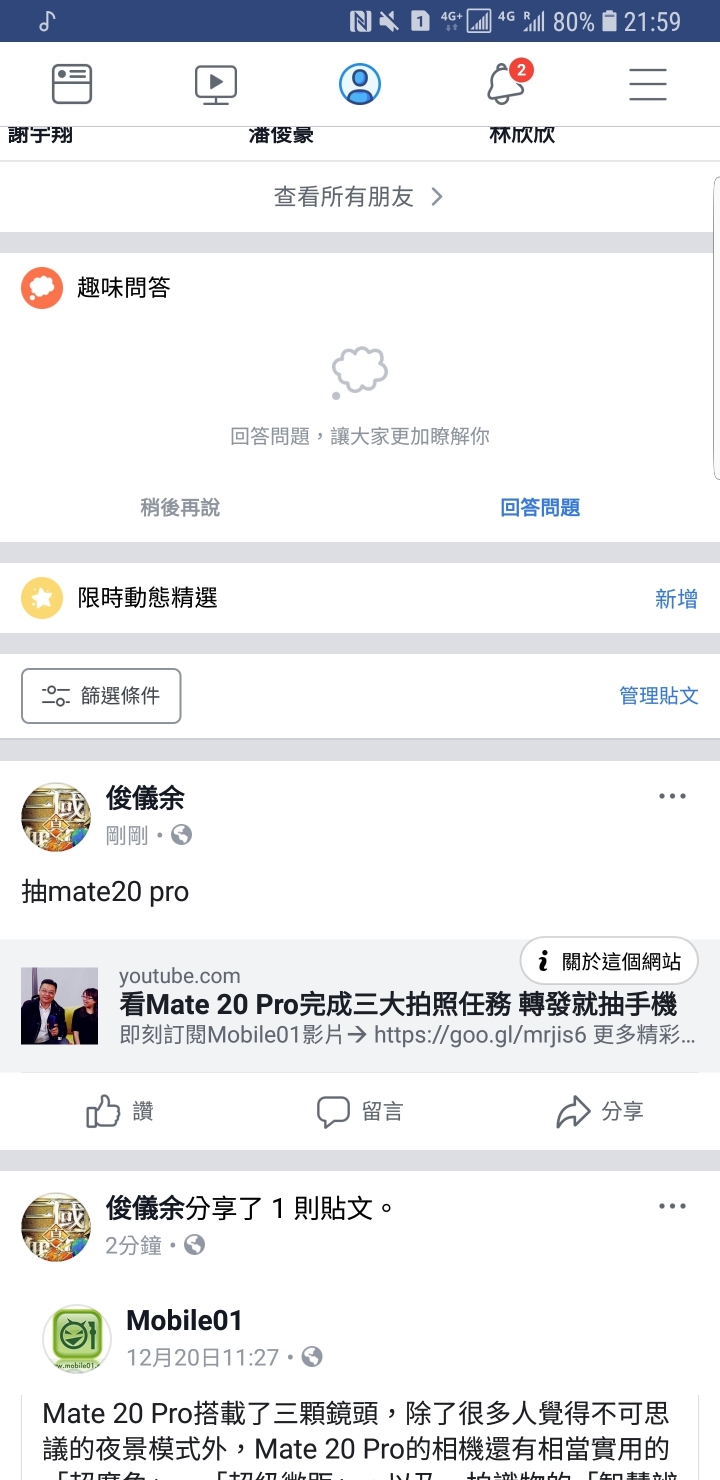View all friends (查看所有朋友)
Screen dimensions: 720x1480
359,197
